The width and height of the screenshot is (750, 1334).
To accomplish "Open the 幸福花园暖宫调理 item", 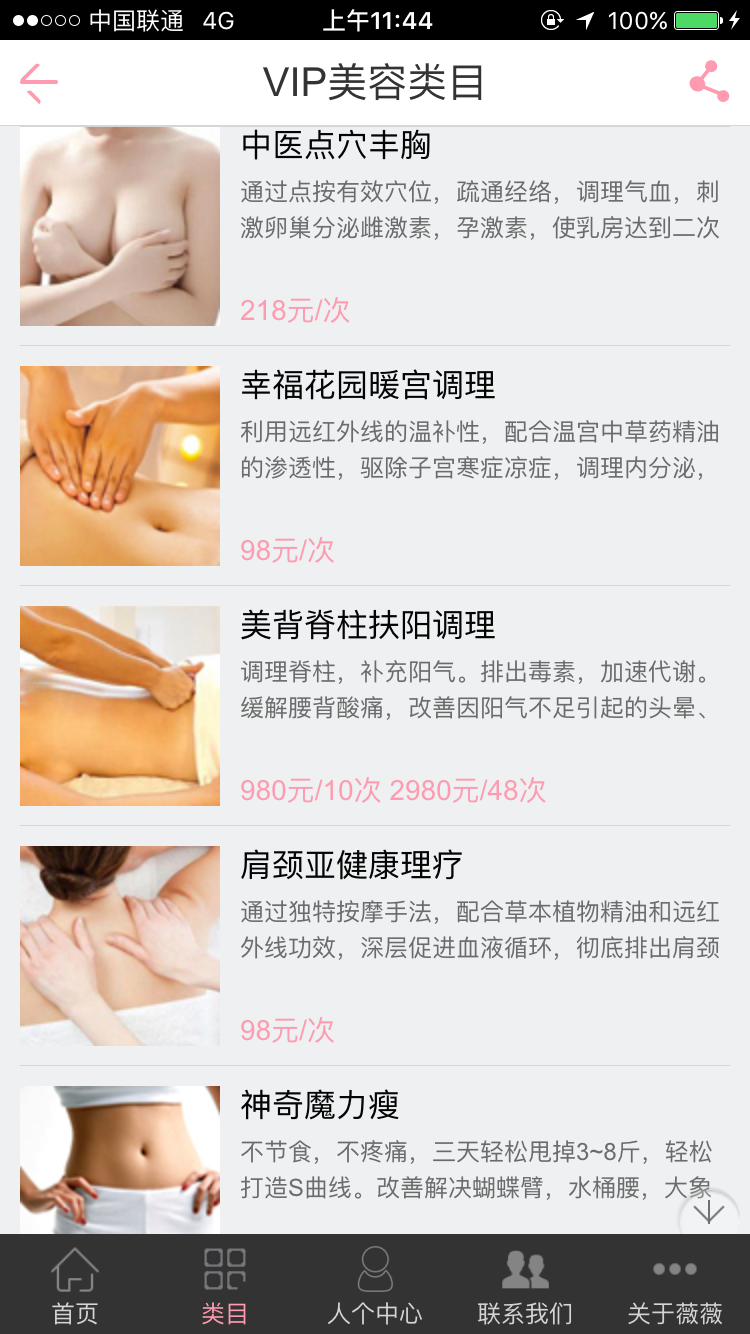I will click(375, 466).
